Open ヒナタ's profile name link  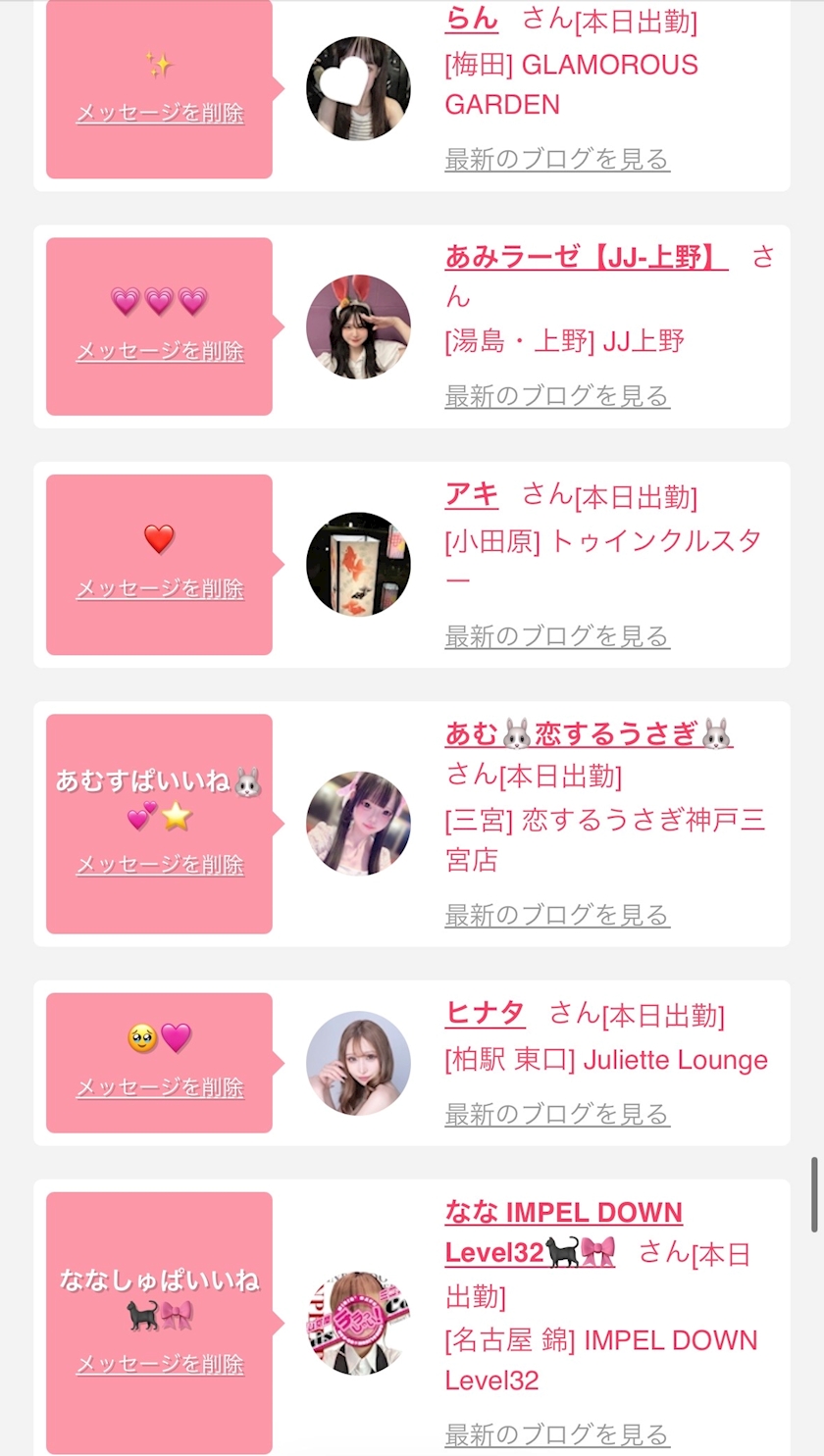coord(486,1013)
